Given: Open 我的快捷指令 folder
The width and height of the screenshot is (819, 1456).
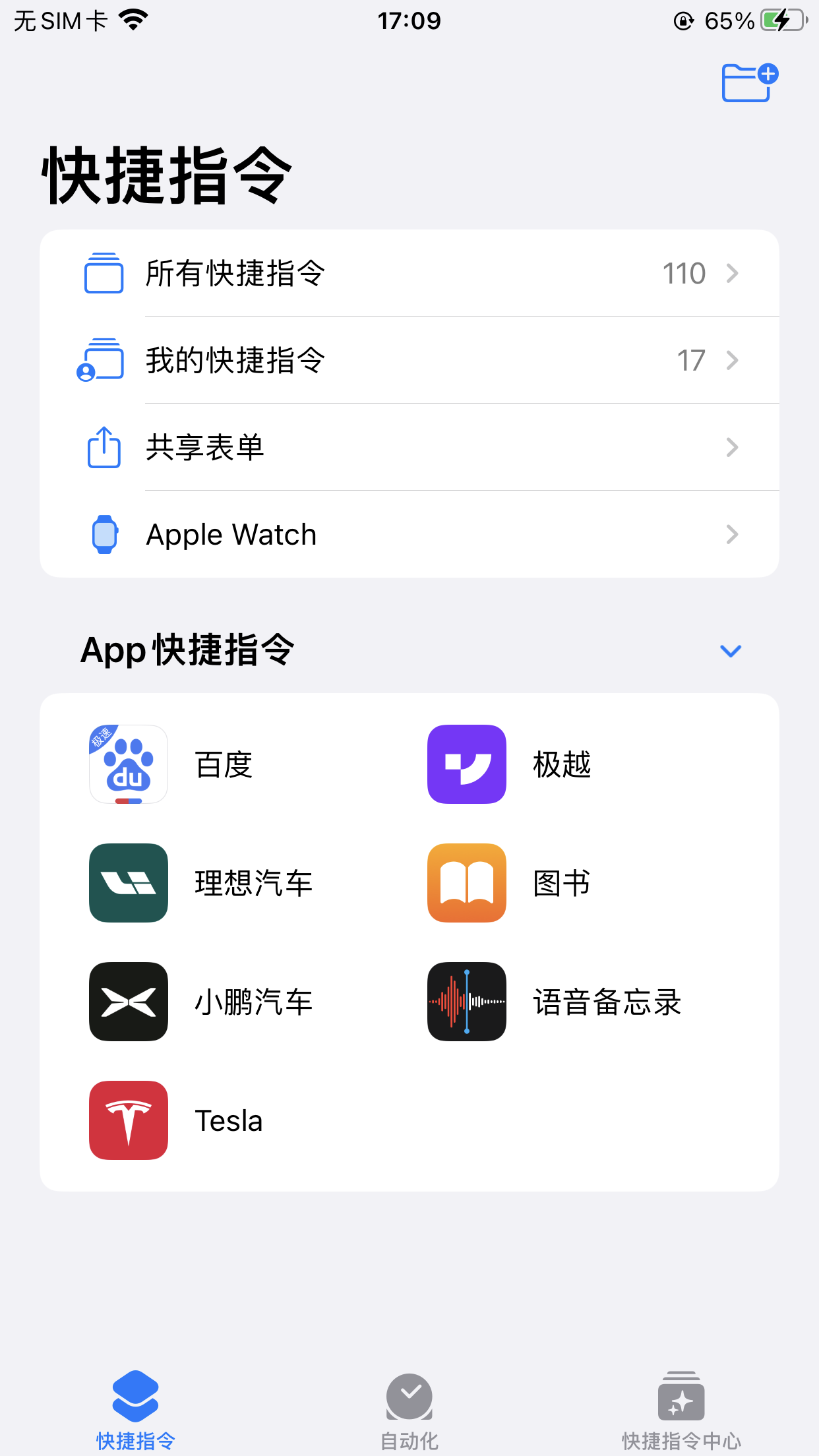Looking at the screenshot, I should pos(409,360).
